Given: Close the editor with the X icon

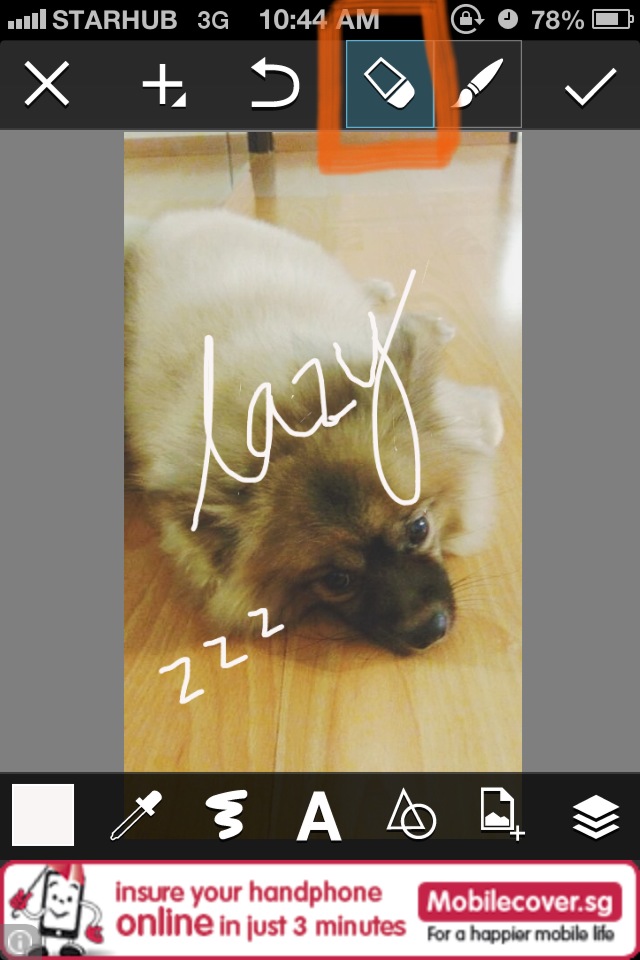Looking at the screenshot, I should pyautogui.click(x=47, y=85).
